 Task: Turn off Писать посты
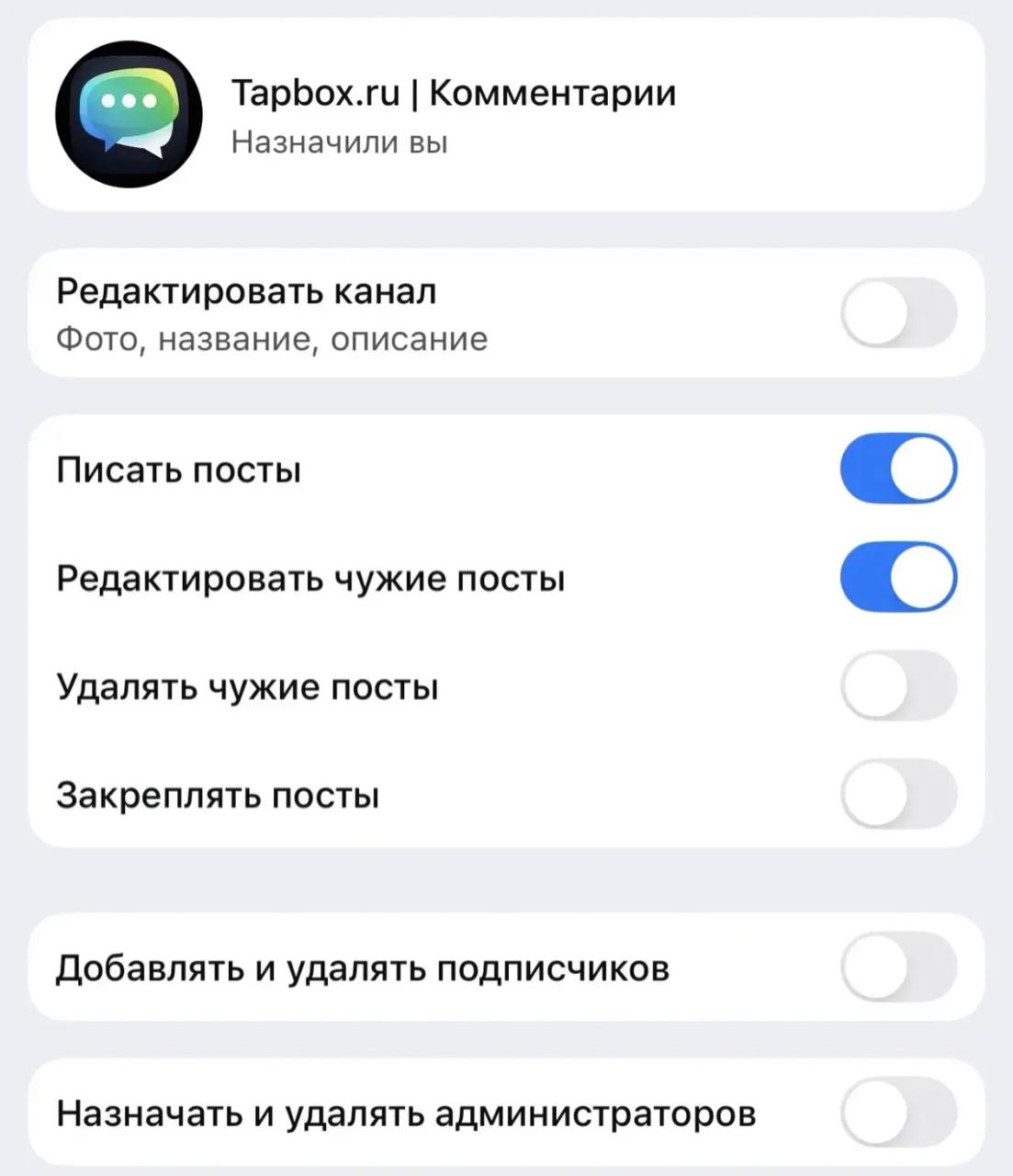tap(897, 469)
